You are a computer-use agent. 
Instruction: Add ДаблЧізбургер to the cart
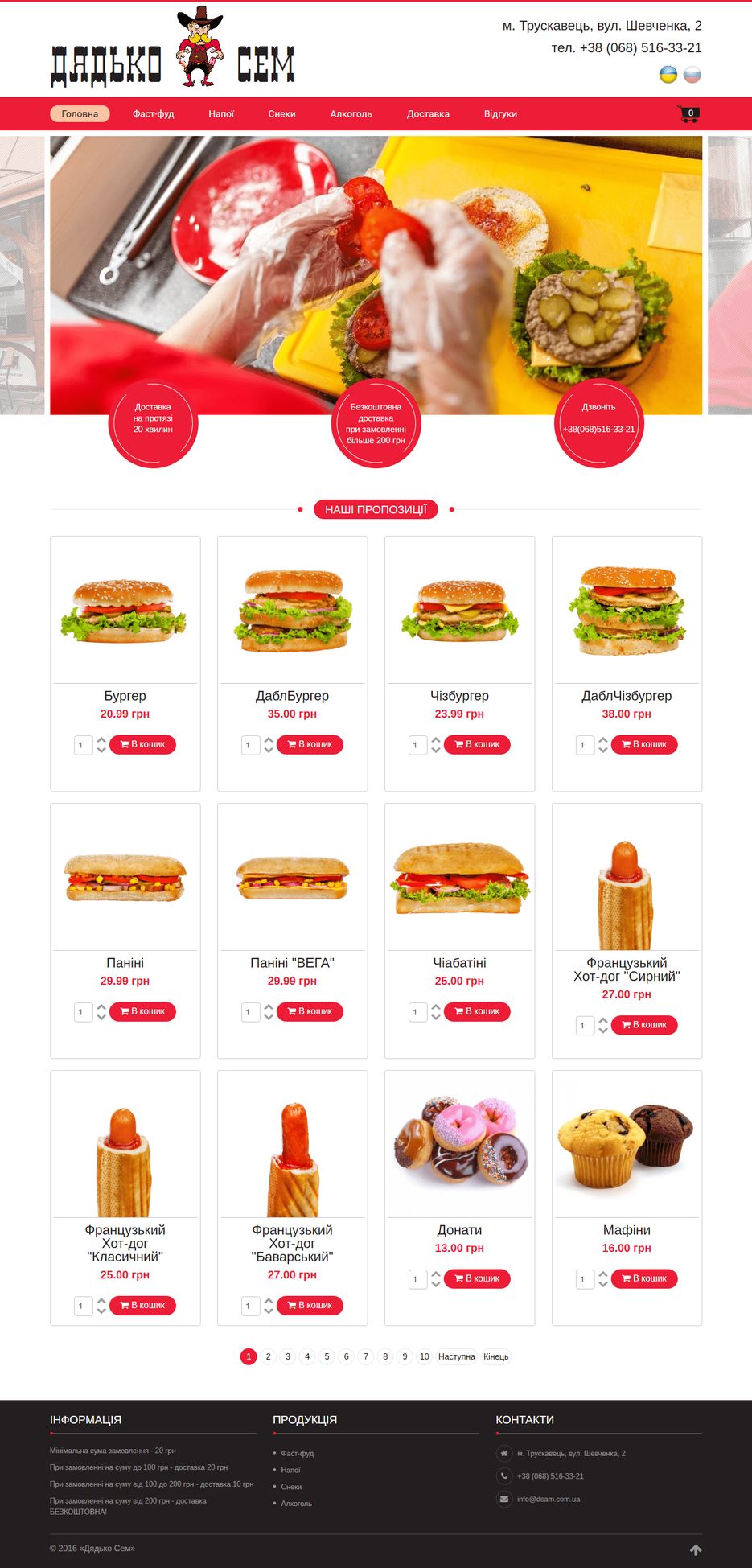[x=644, y=744]
